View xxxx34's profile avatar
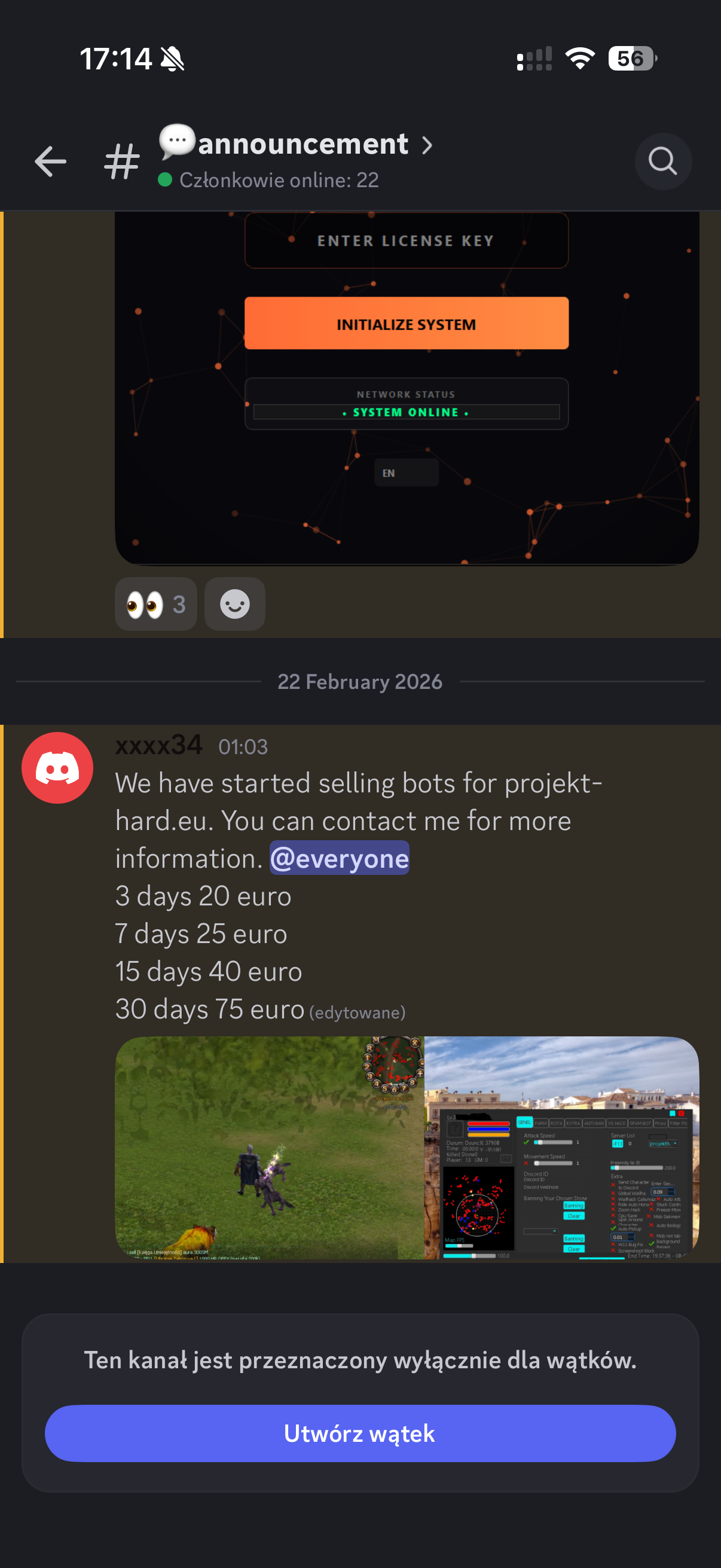This screenshot has height=1568, width=721. pyautogui.click(x=57, y=768)
